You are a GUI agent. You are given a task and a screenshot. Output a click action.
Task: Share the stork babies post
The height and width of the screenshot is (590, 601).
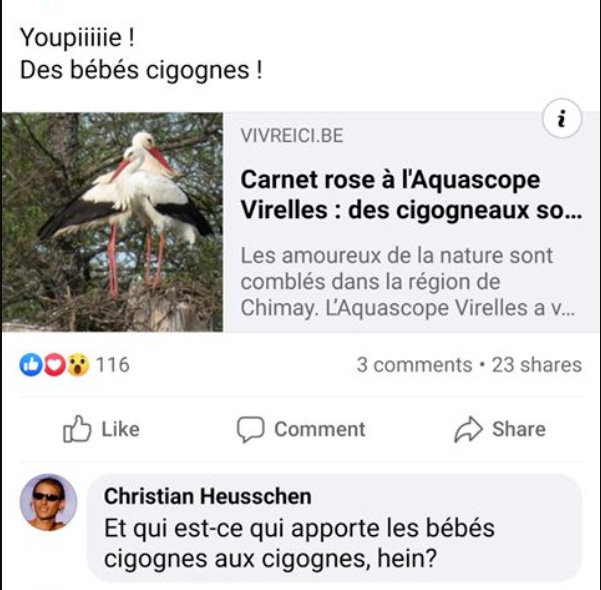(500, 430)
